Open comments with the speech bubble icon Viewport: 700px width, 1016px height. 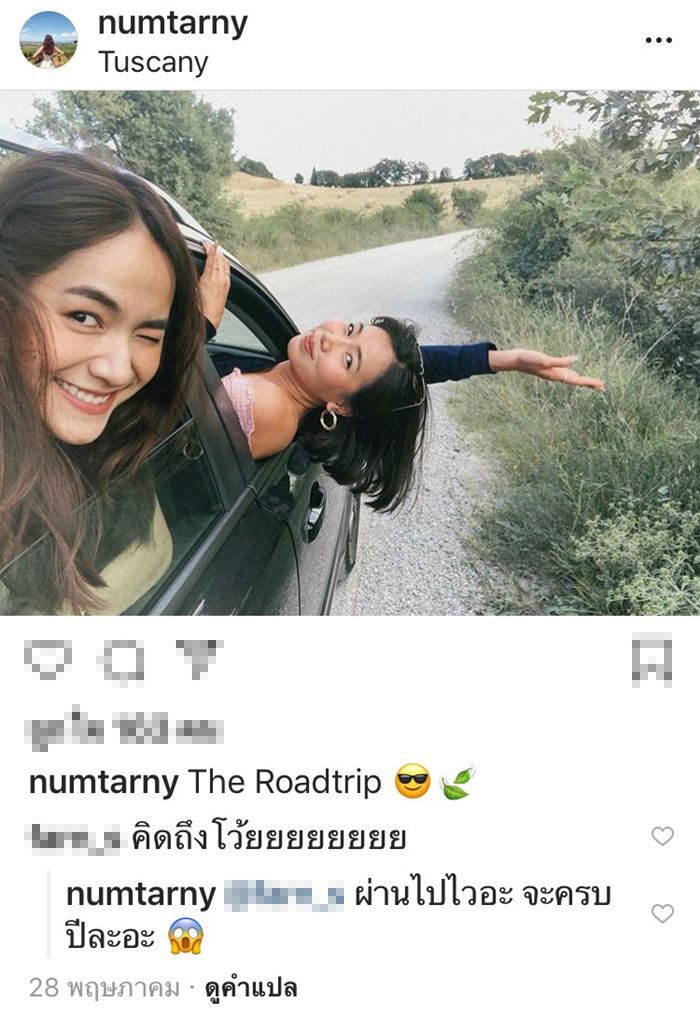tap(122, 661)
